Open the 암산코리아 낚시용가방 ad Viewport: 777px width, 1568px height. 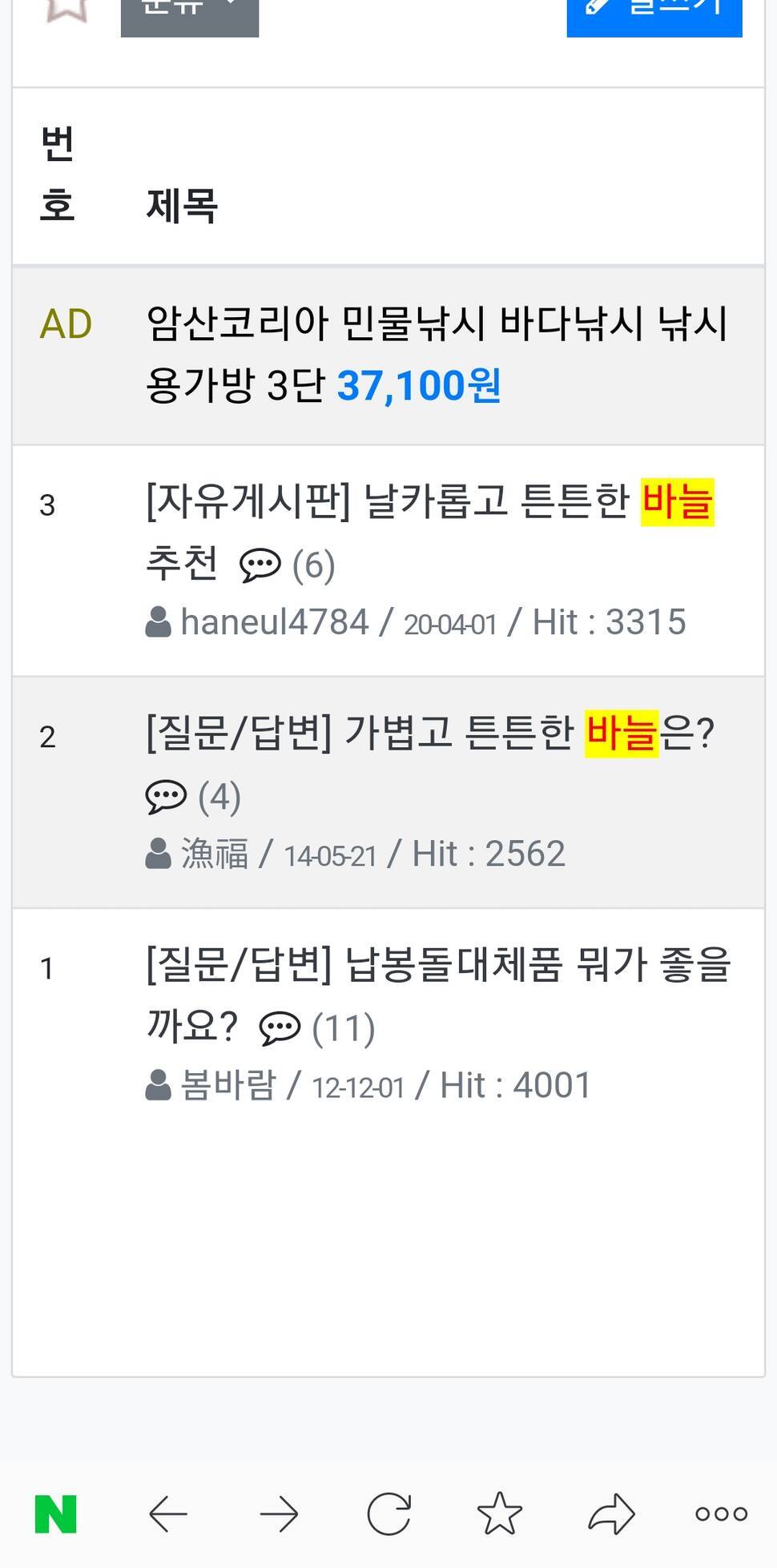point(437,355)
